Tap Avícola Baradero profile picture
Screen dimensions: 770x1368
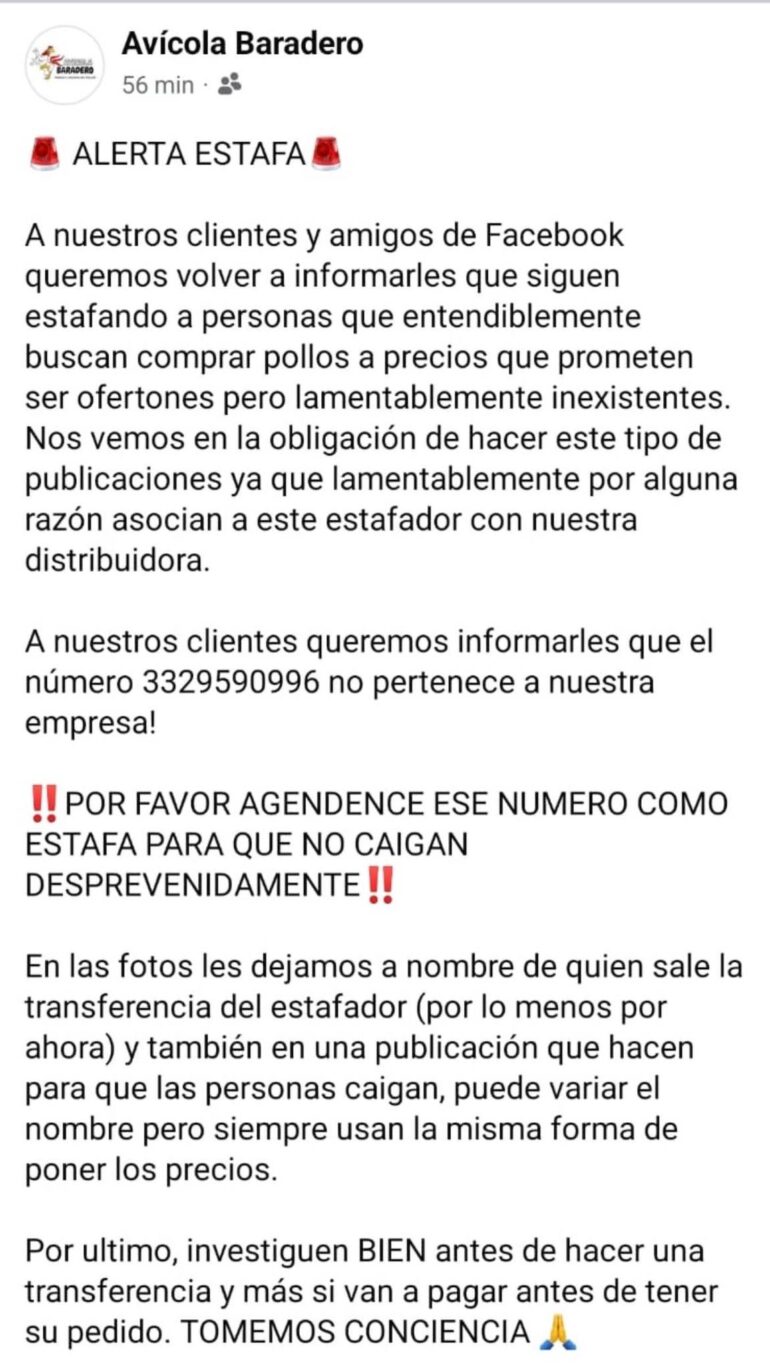tap(65, 65)
